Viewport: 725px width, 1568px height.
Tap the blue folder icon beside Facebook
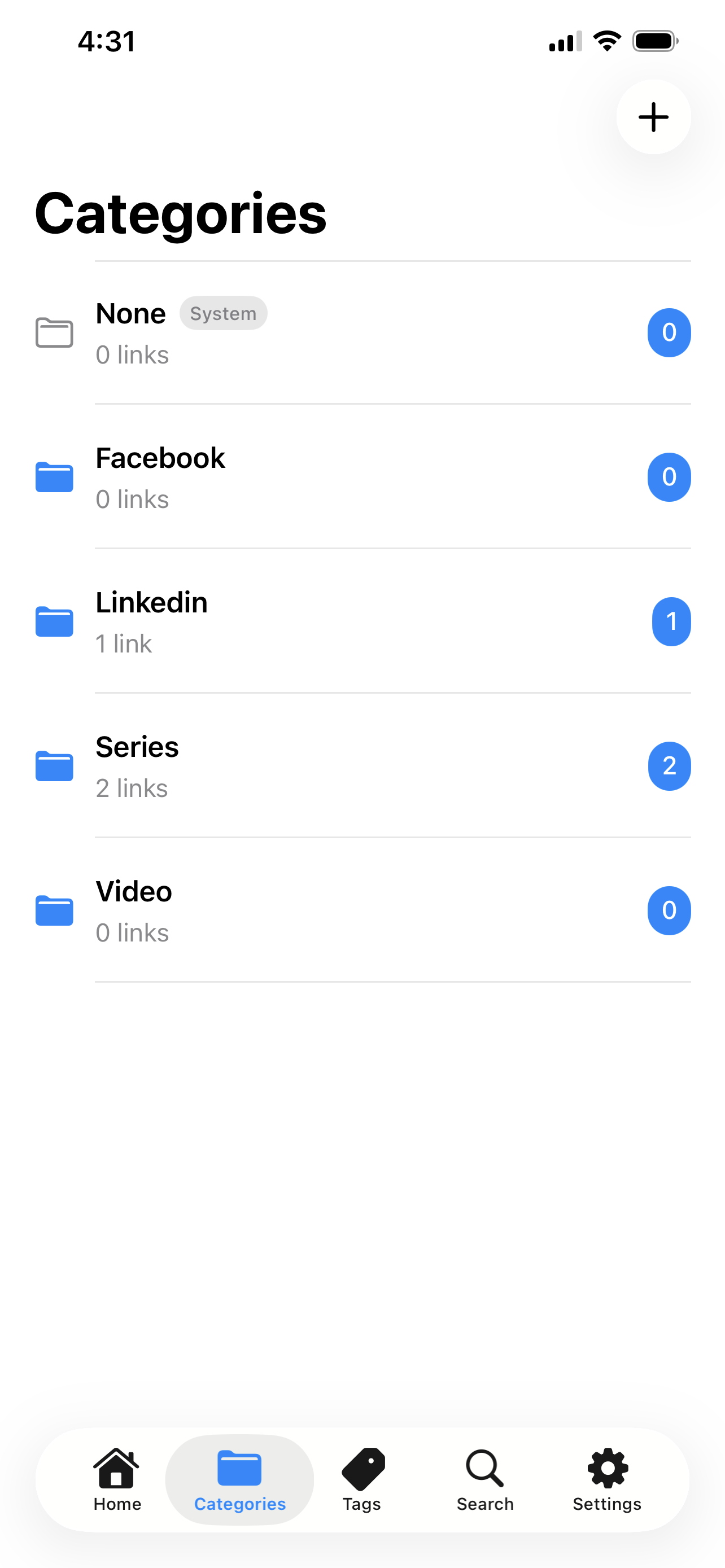[x=54, y=477]
